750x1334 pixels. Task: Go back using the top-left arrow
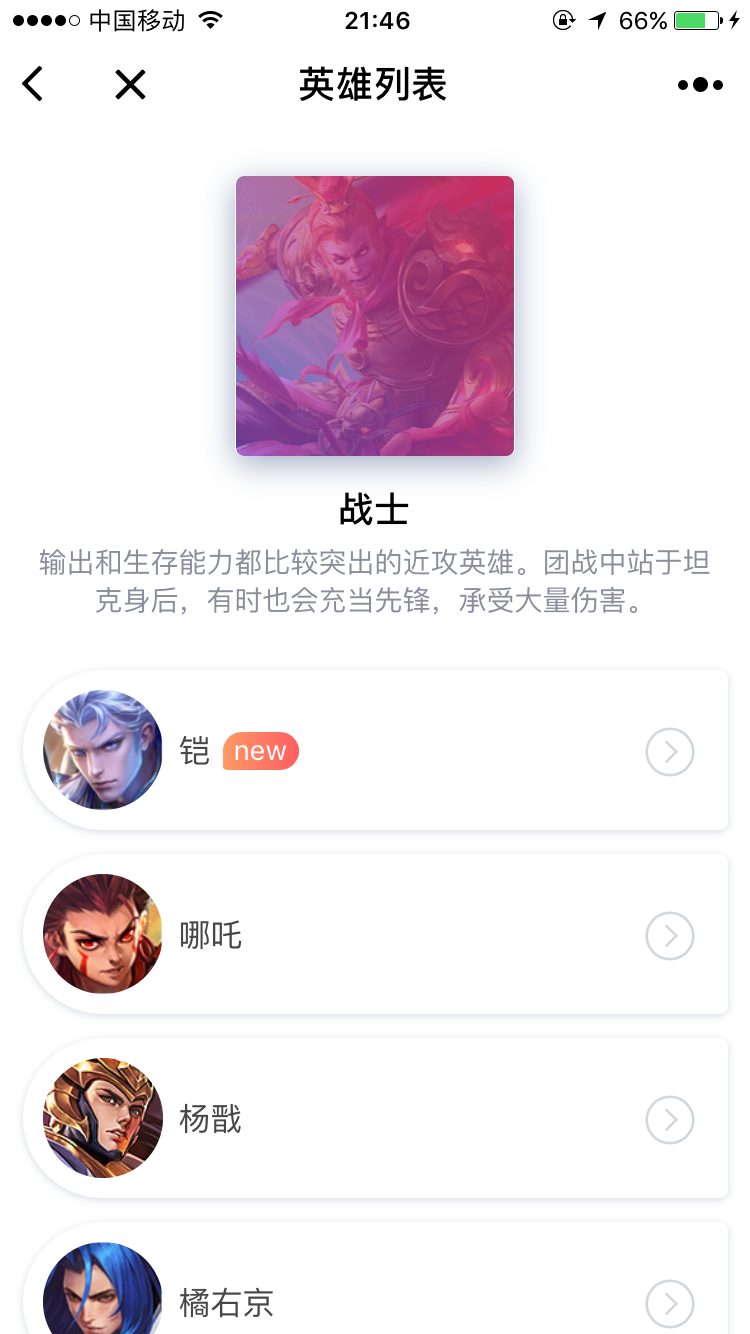point(33,84)
